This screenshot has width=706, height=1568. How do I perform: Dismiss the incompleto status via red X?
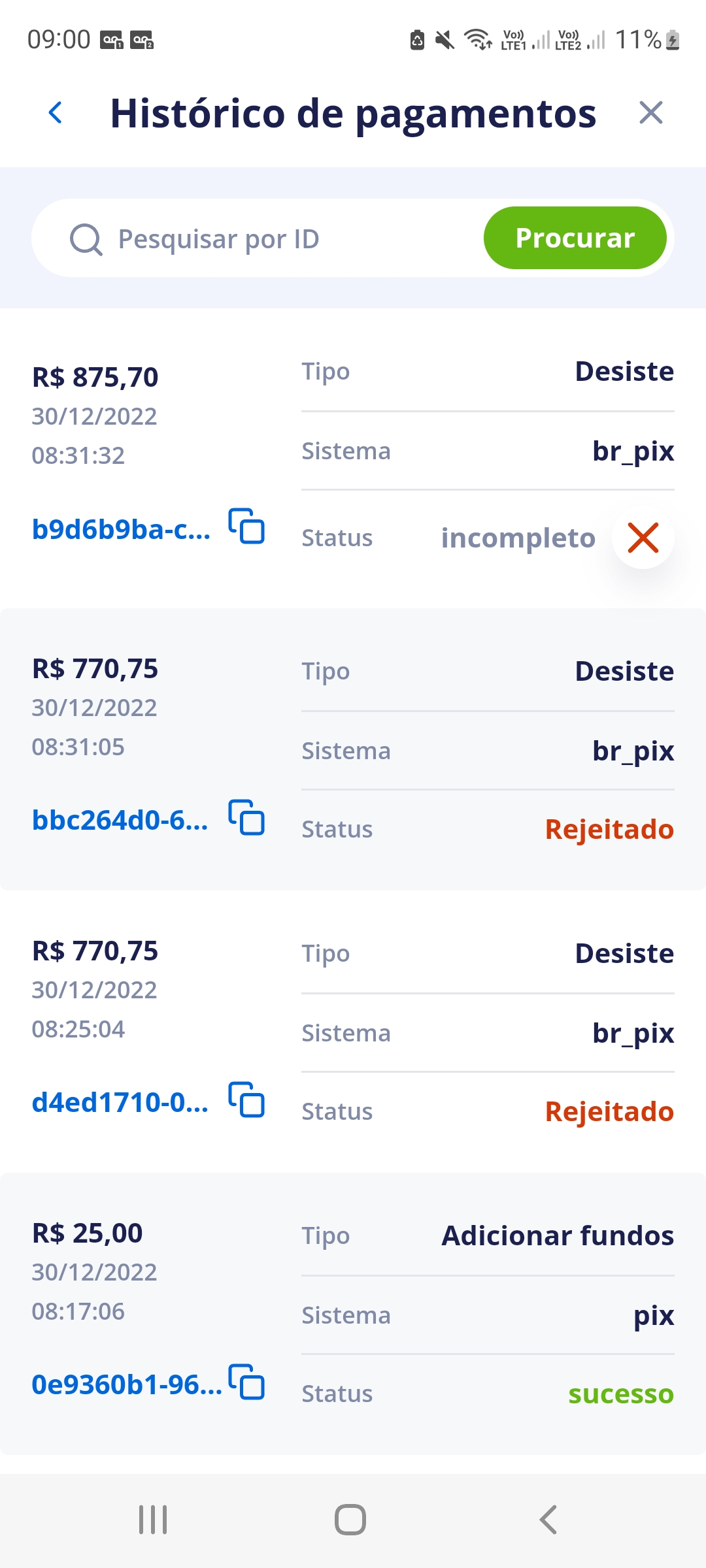[643, 538]
